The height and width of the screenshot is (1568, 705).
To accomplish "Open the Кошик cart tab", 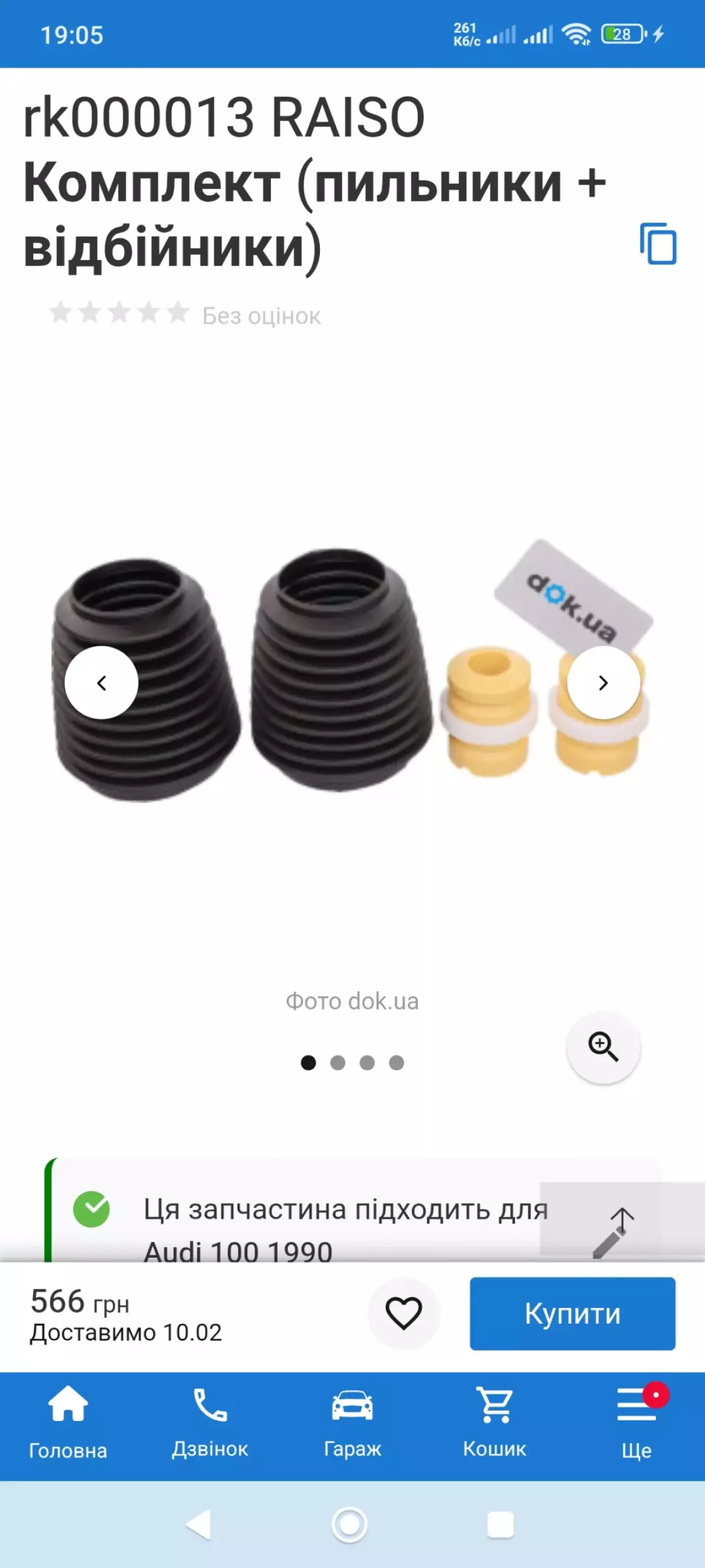I will (494, 1424).
